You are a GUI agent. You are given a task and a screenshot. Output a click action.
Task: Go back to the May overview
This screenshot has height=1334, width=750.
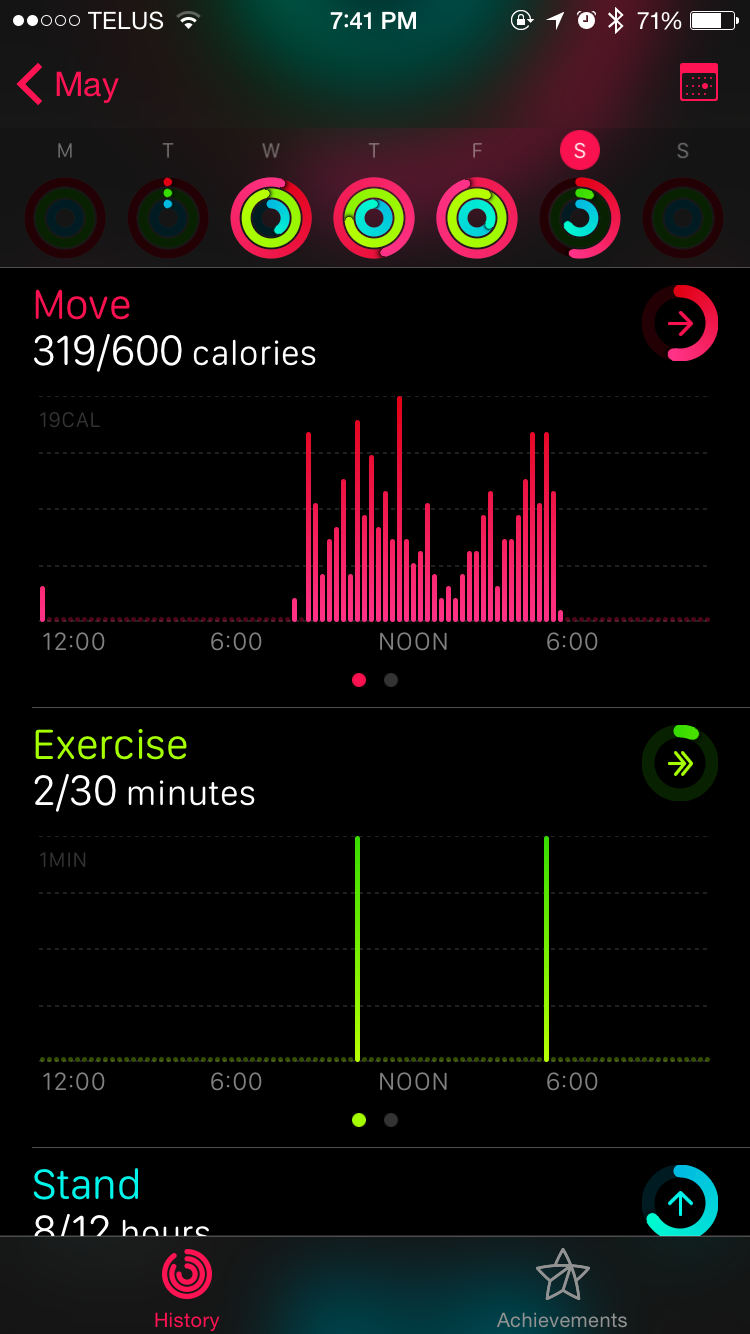[x=67, y=85]
